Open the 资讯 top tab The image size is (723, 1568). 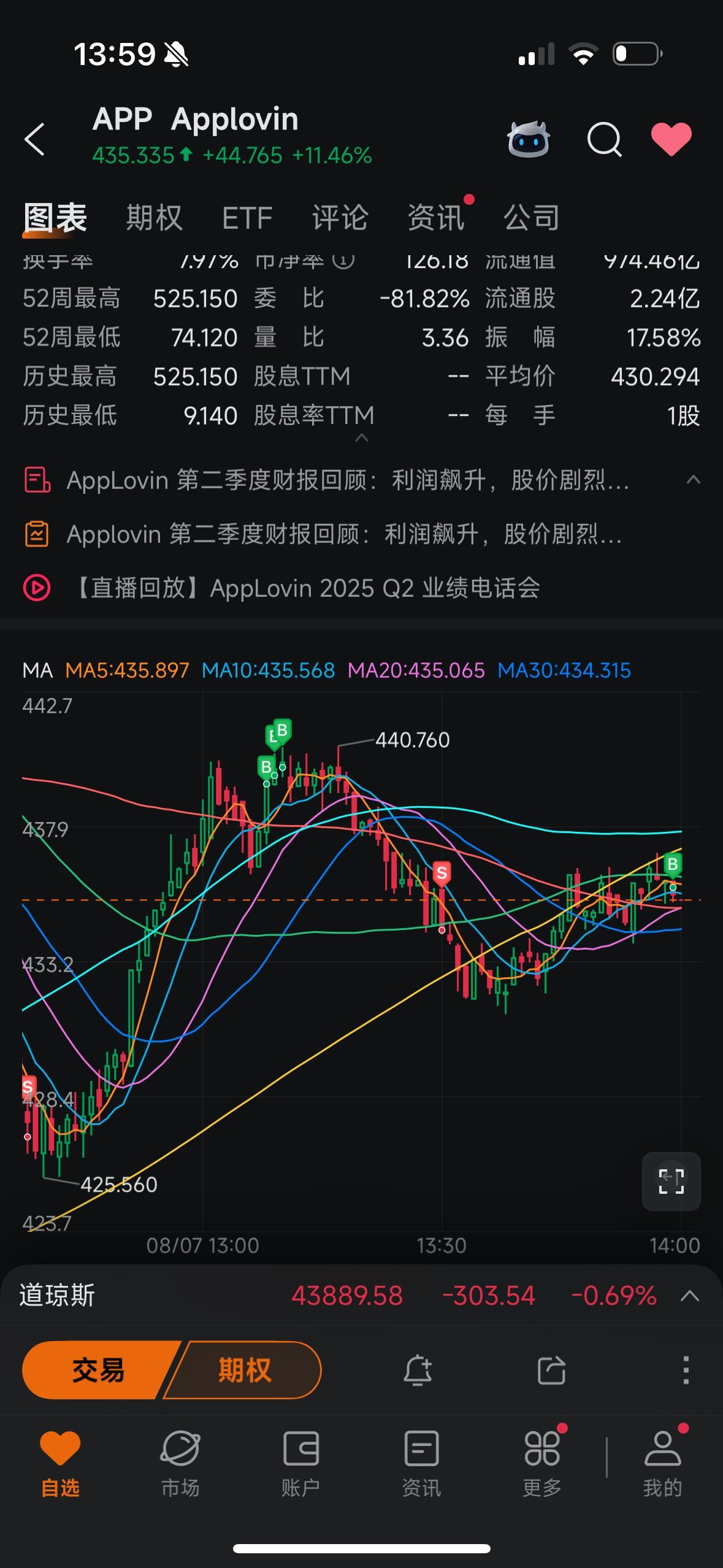[x=436, y=218]
